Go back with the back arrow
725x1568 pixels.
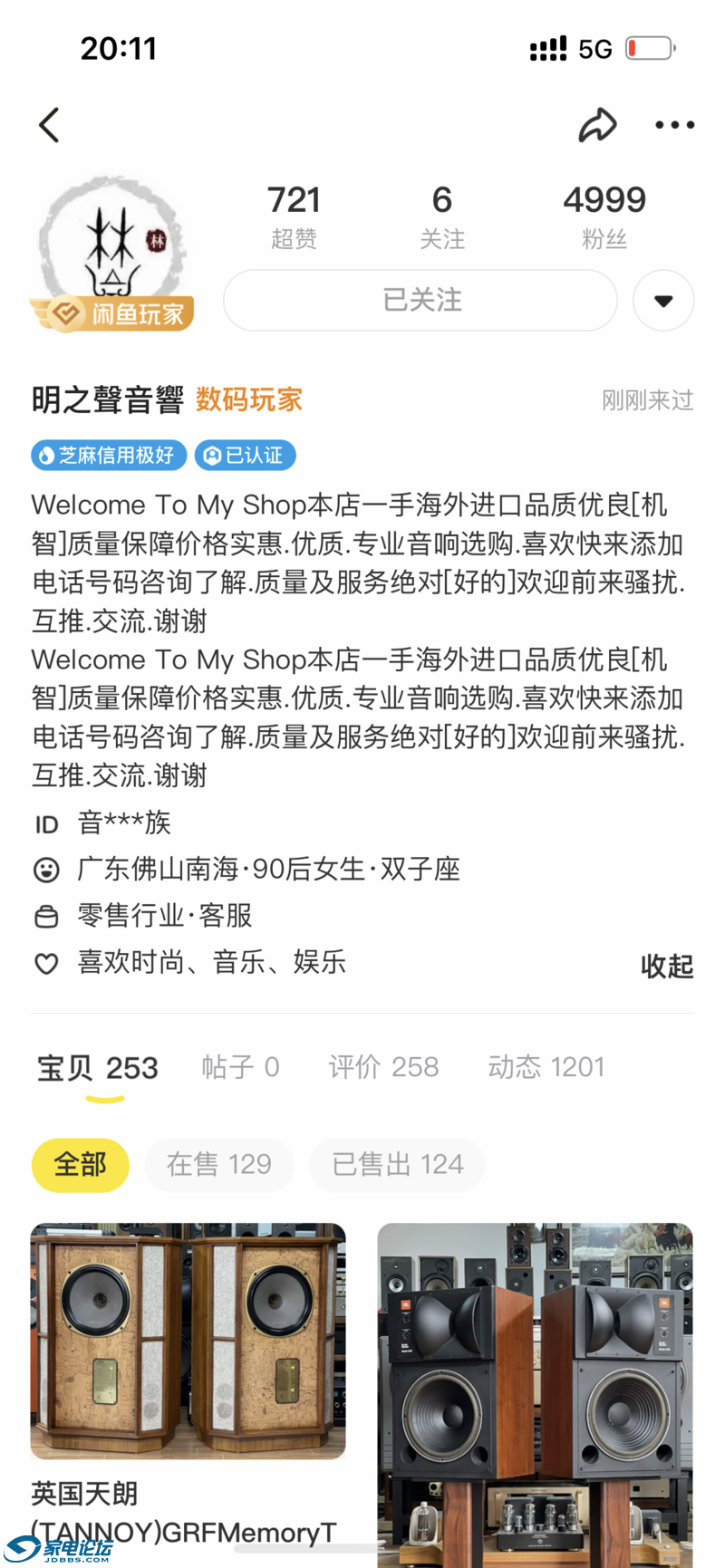click(x=50, y=125)
